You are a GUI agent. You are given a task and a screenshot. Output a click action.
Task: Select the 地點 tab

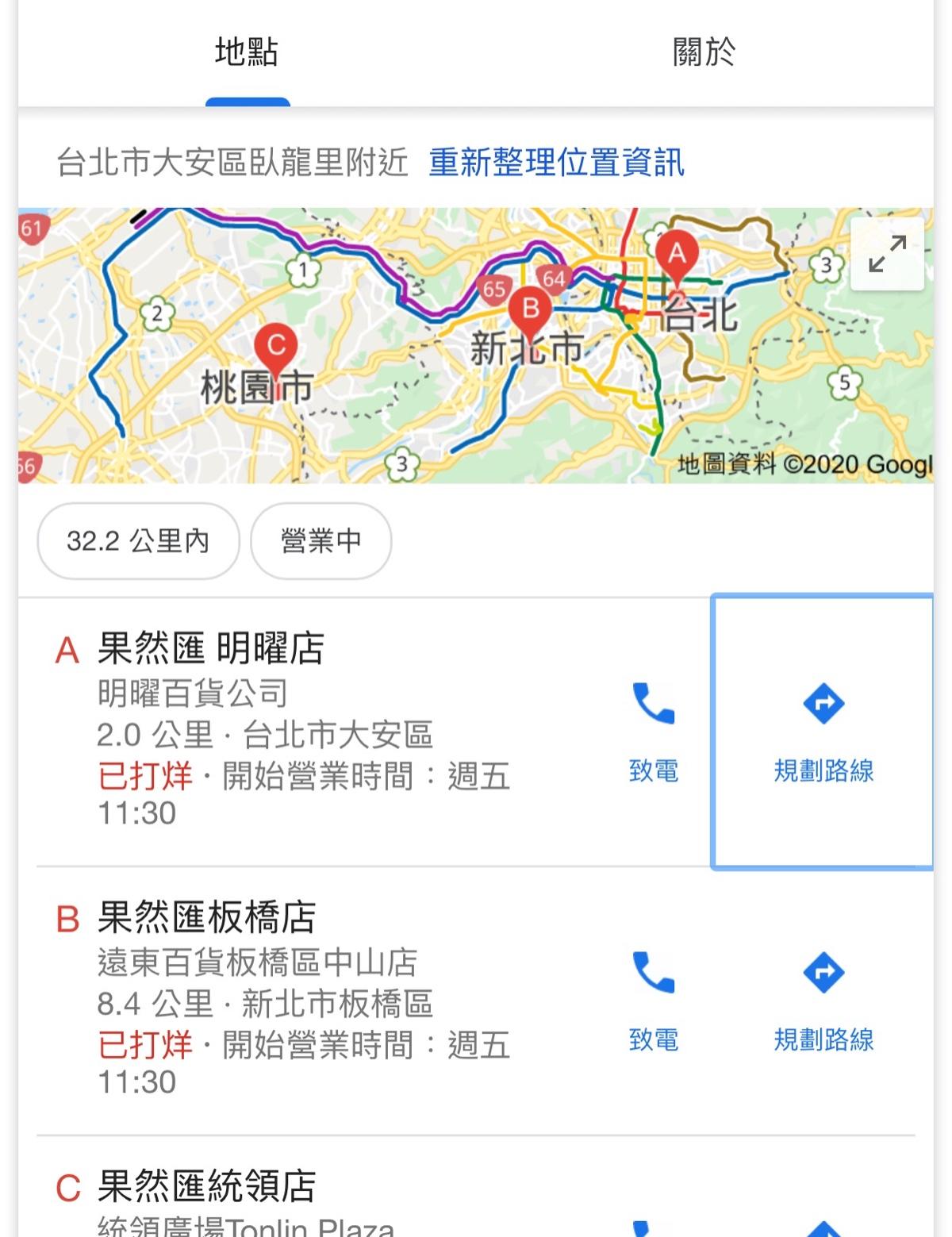click(247, 52)
